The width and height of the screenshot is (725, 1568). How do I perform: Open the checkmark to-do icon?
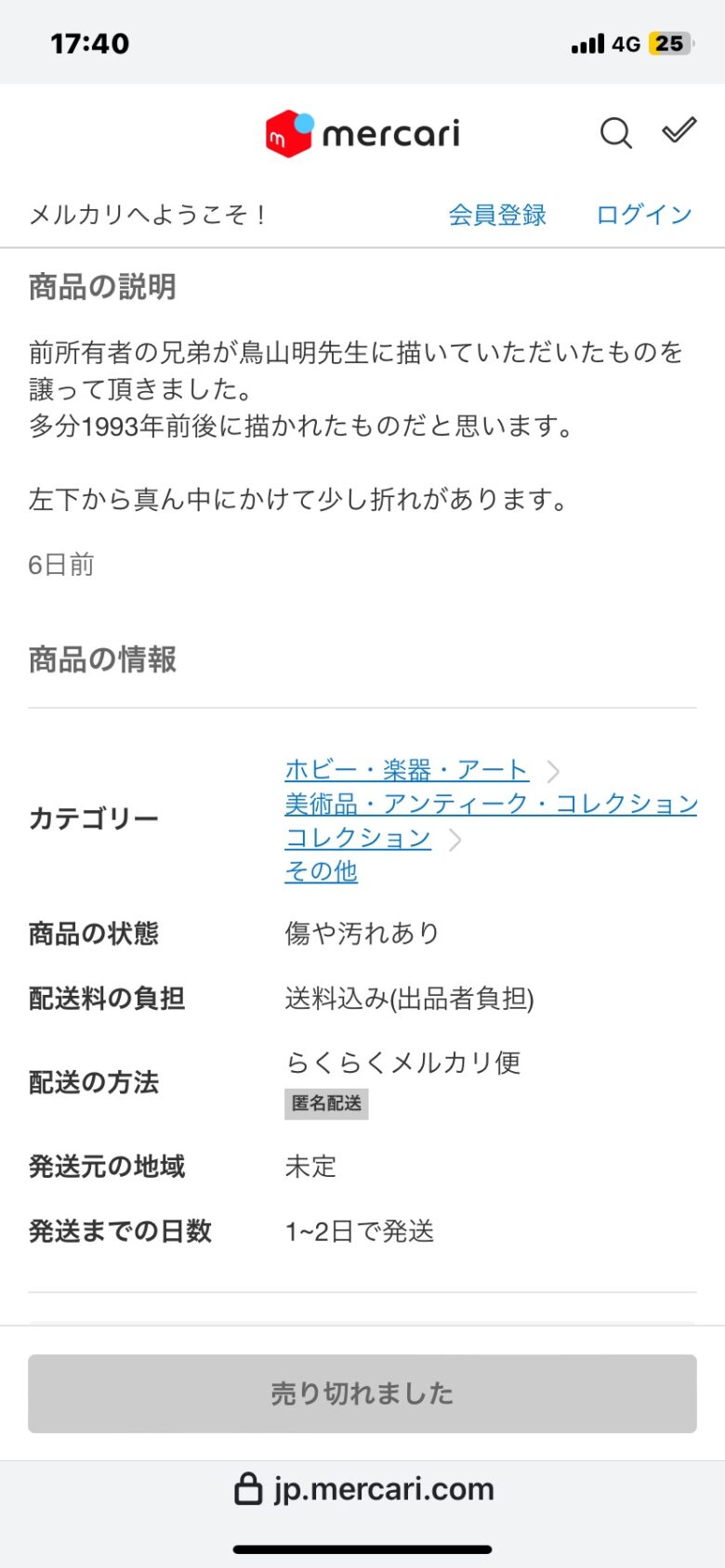point(679,131)
